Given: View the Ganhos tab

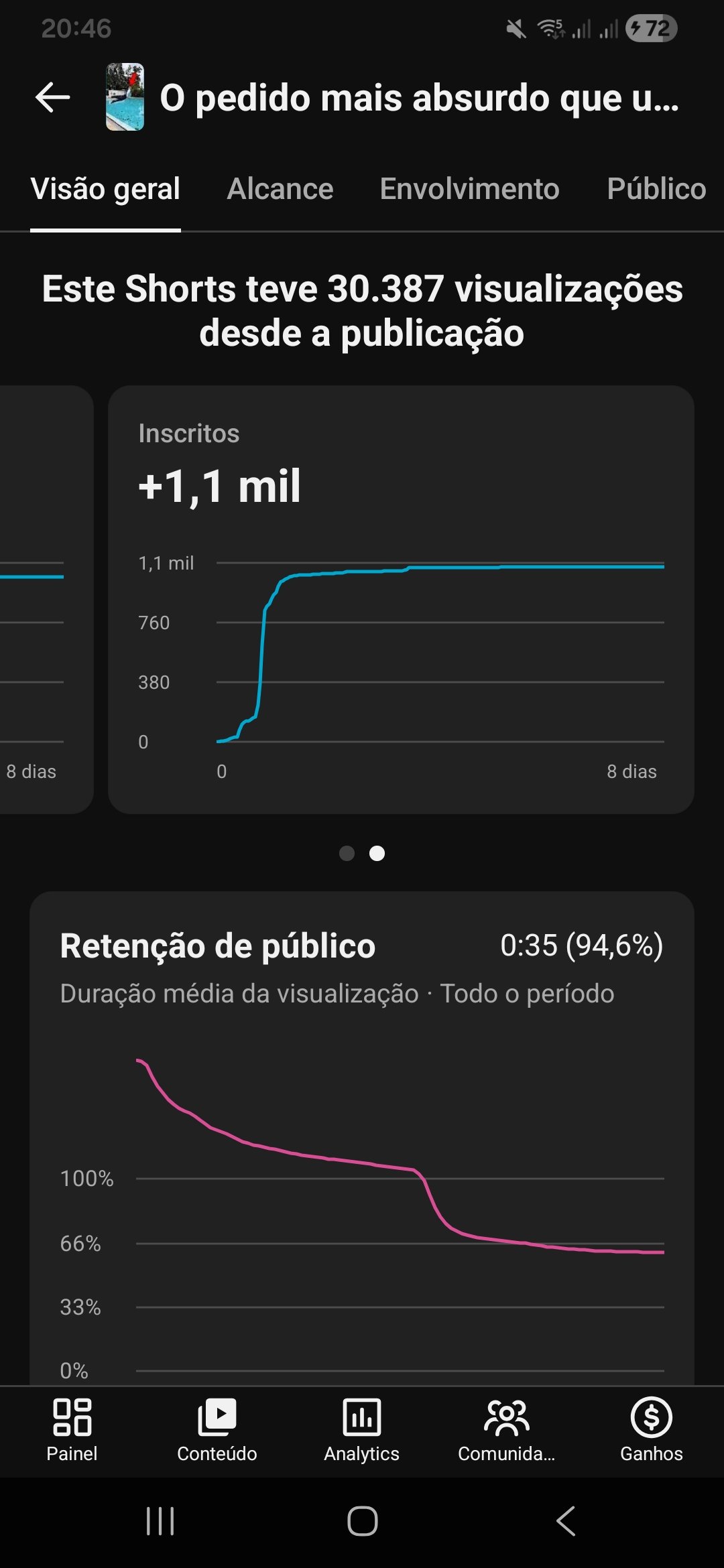Looking at the screenshot, I should [651, 1430].
